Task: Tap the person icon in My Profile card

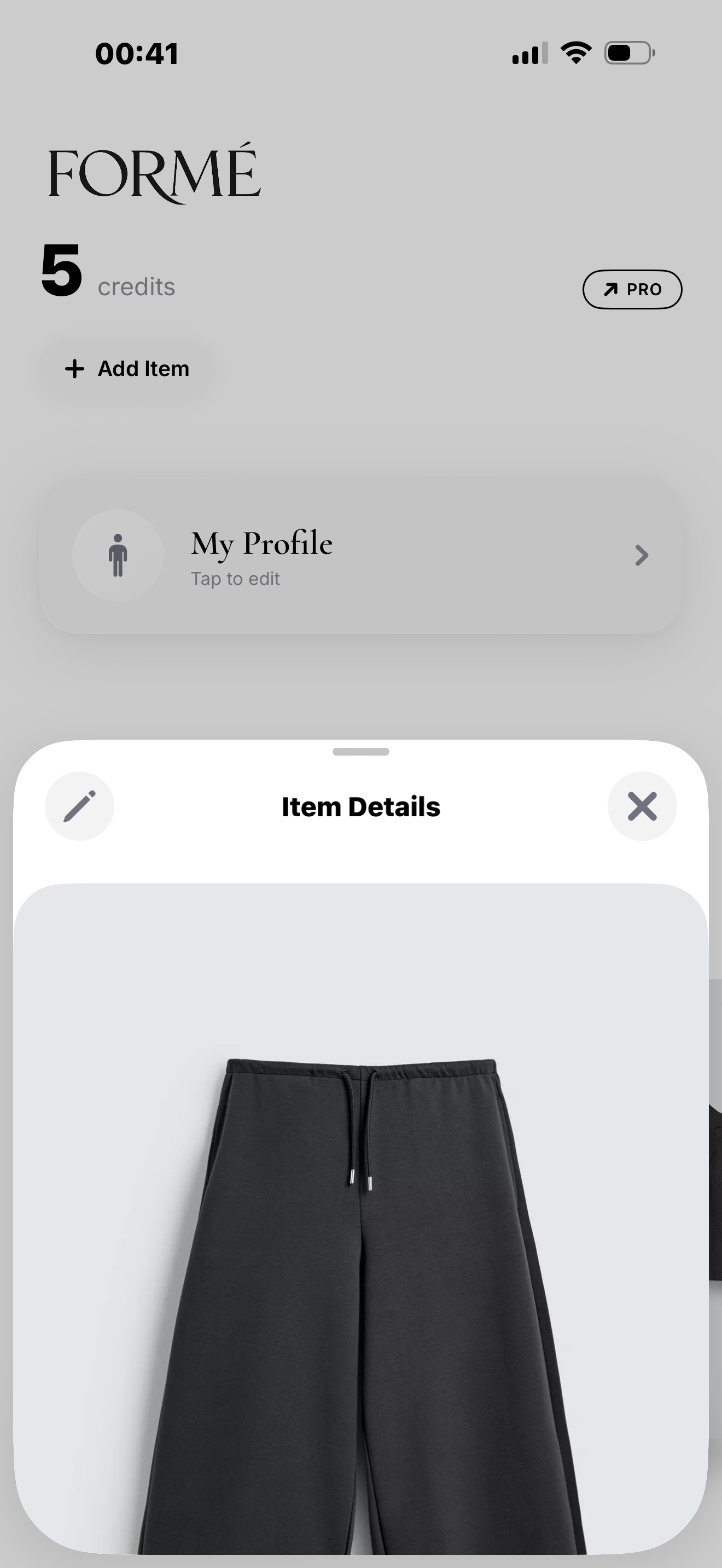Action: (x=118, y=555)
